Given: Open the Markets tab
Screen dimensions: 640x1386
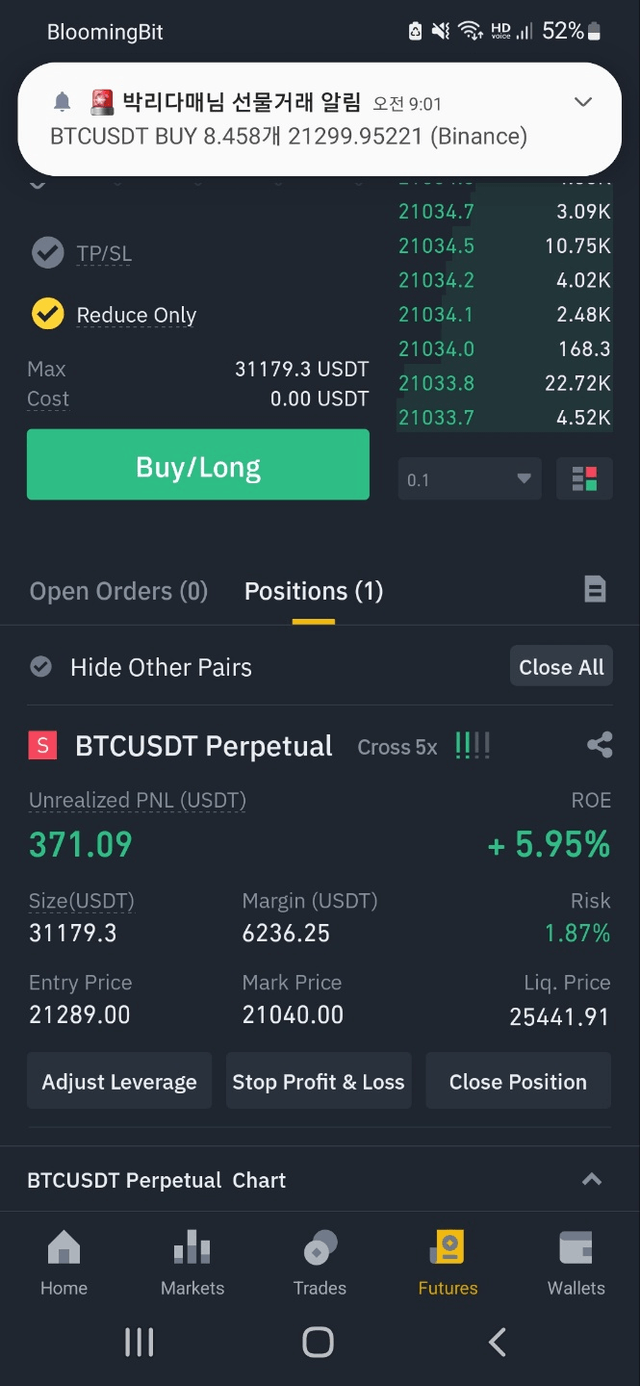Looking at the screenshot, I should (x=192, y=1263).
